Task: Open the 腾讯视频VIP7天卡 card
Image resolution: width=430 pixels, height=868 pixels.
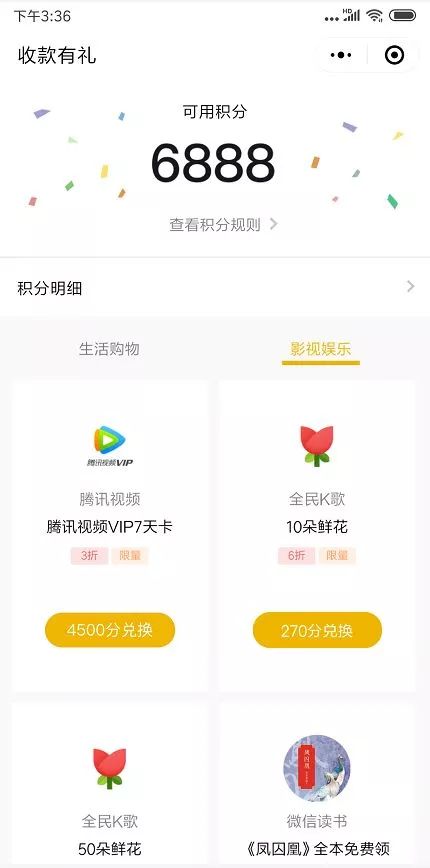Action: [x=110, y=536]
